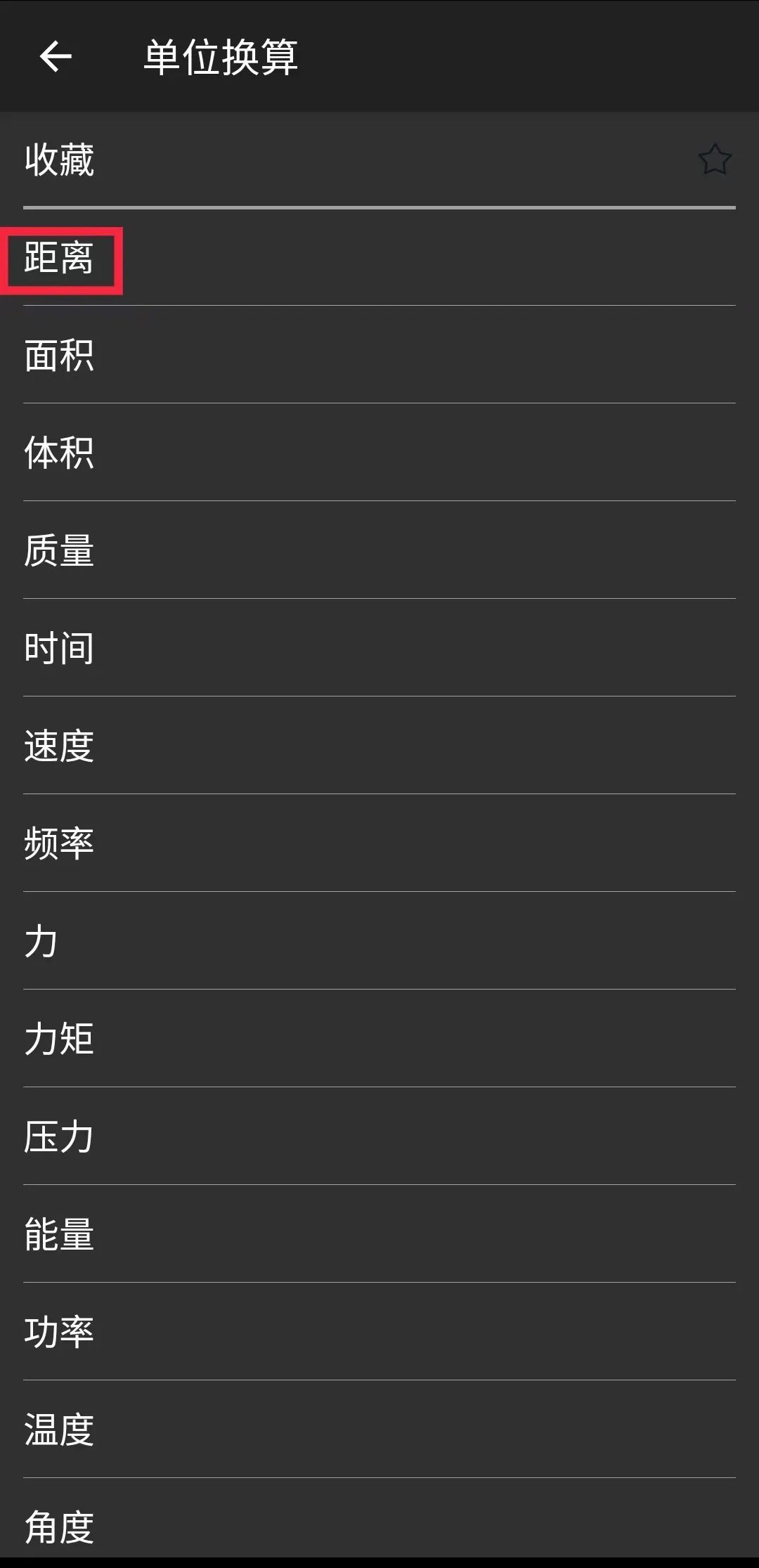Go back using the arrow icon
This screenshot has width=759, height=1568.
pos(56,57)
